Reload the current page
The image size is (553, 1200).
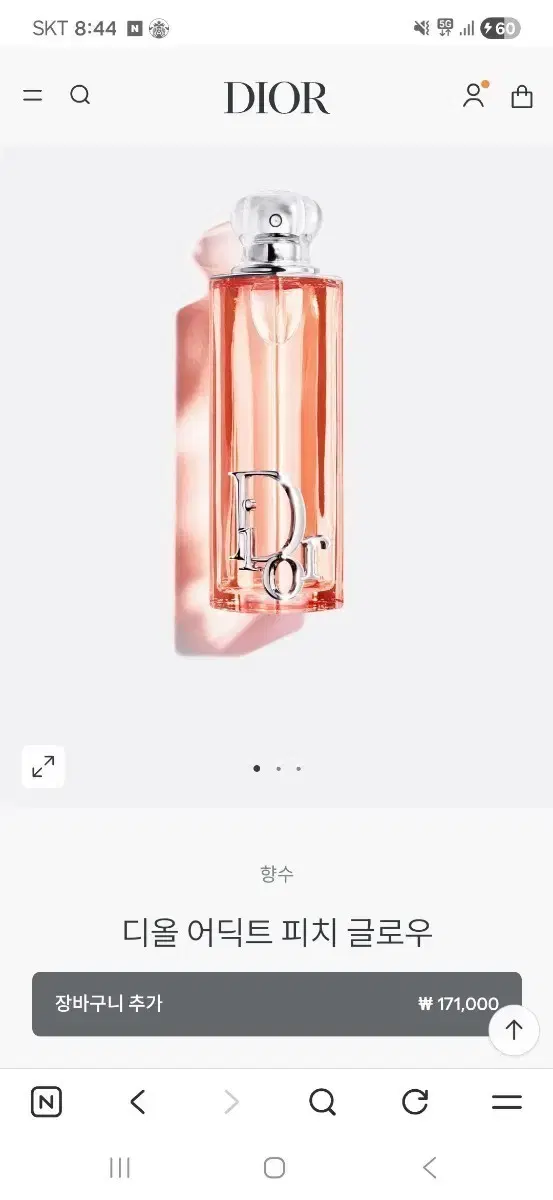(x=415, y=1102)
